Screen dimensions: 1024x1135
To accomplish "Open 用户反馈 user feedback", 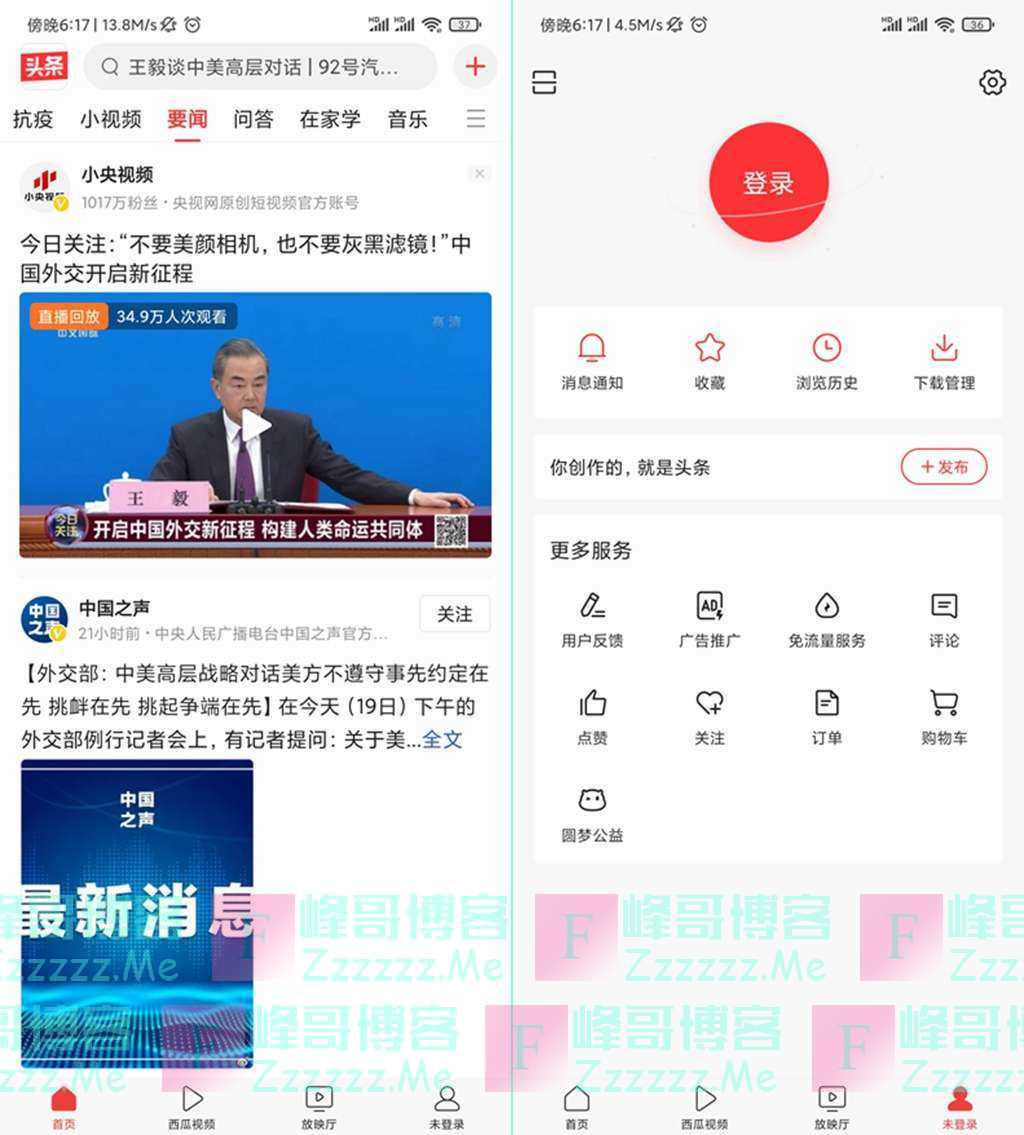I will tap(591, 618).
